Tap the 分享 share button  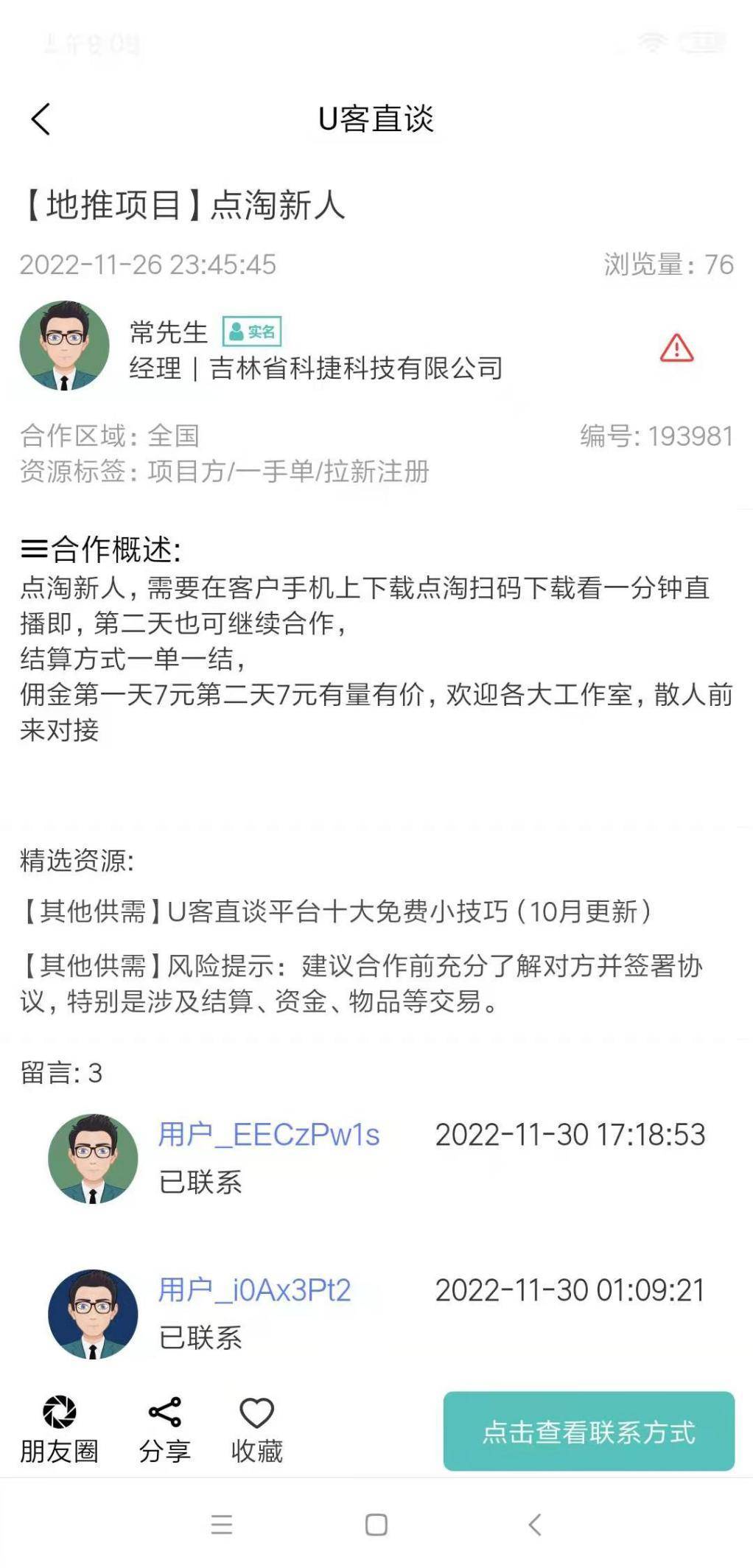[x=164, y=1429]
